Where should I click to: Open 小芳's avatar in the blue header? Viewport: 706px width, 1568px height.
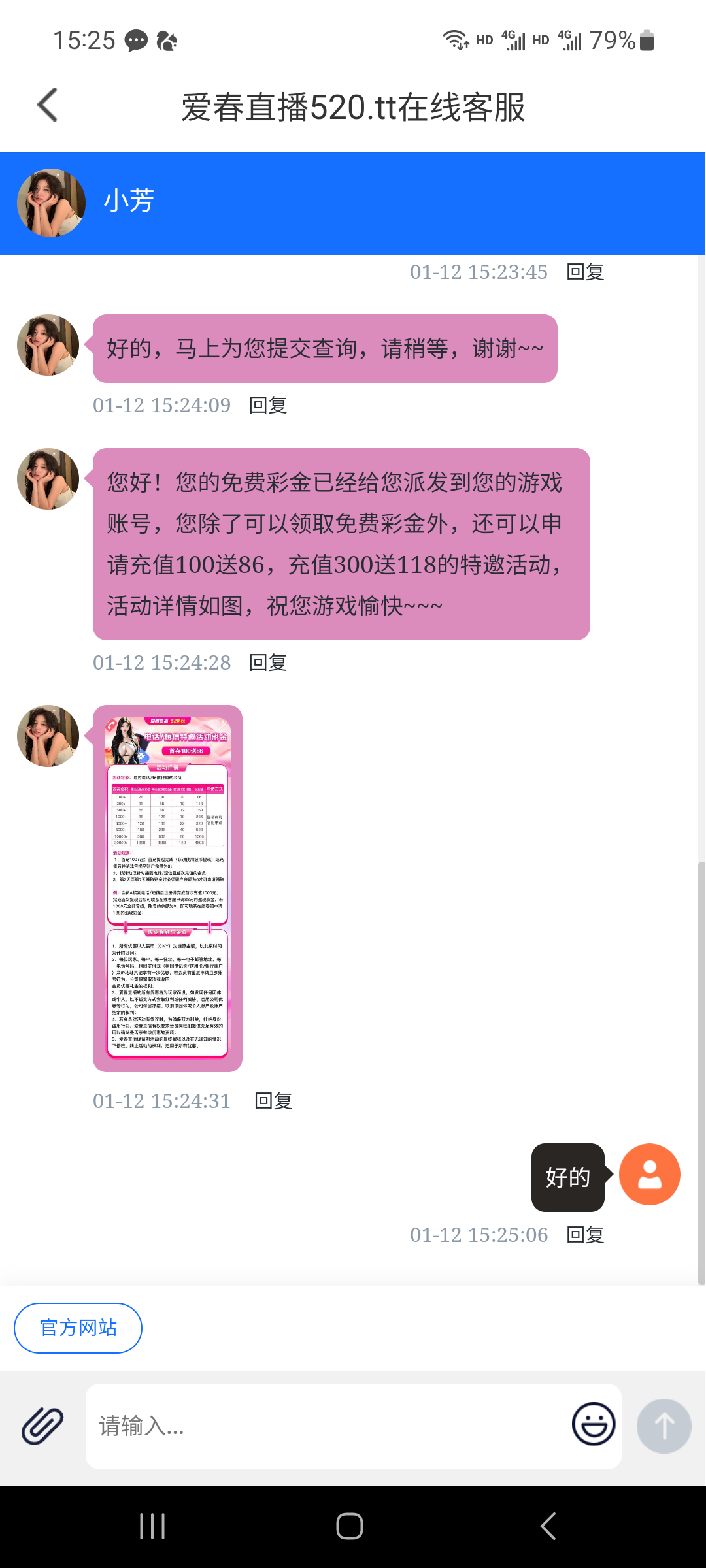point(51,203)
